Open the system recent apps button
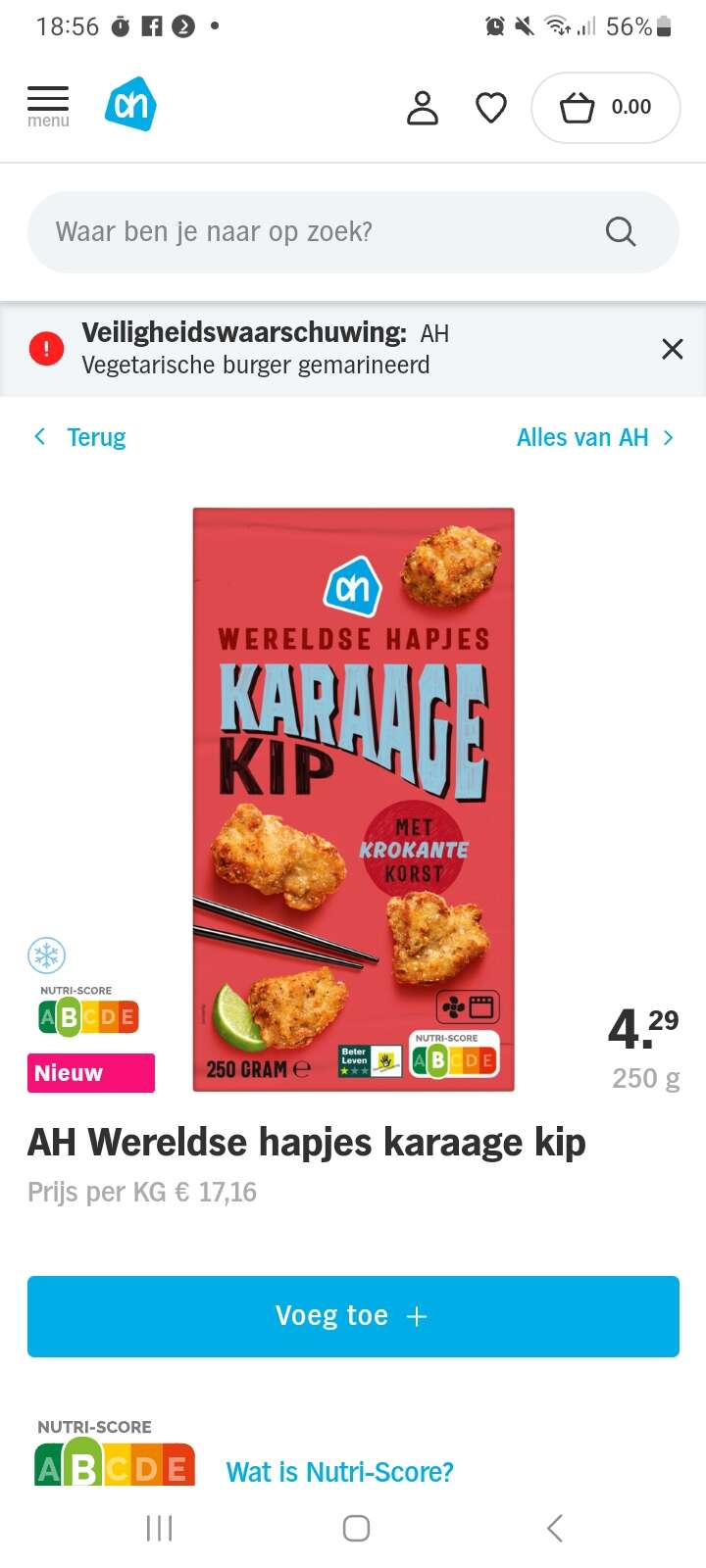 coord(159,1528)
